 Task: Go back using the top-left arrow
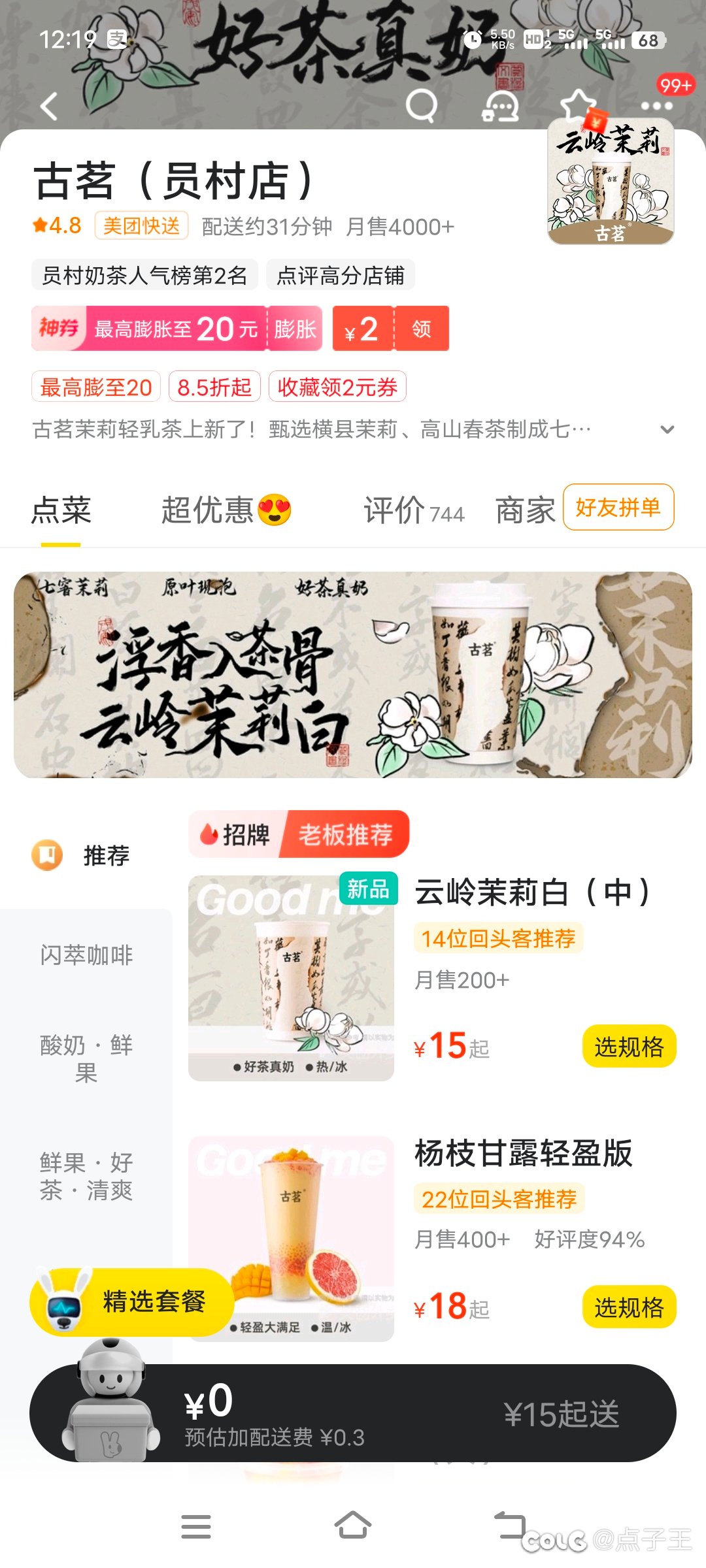tap(50, 106)
